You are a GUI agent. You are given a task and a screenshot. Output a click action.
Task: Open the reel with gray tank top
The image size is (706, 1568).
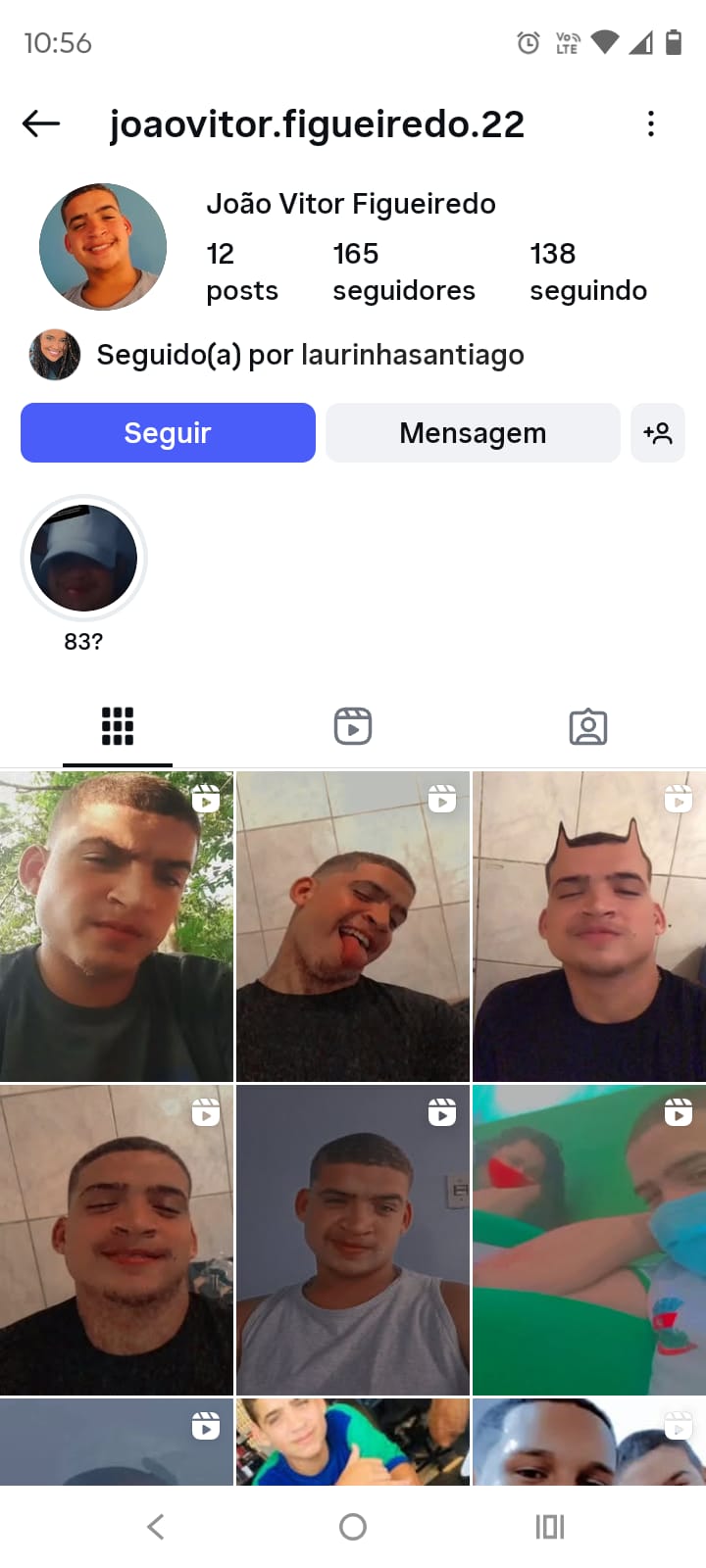point(353,1240)
